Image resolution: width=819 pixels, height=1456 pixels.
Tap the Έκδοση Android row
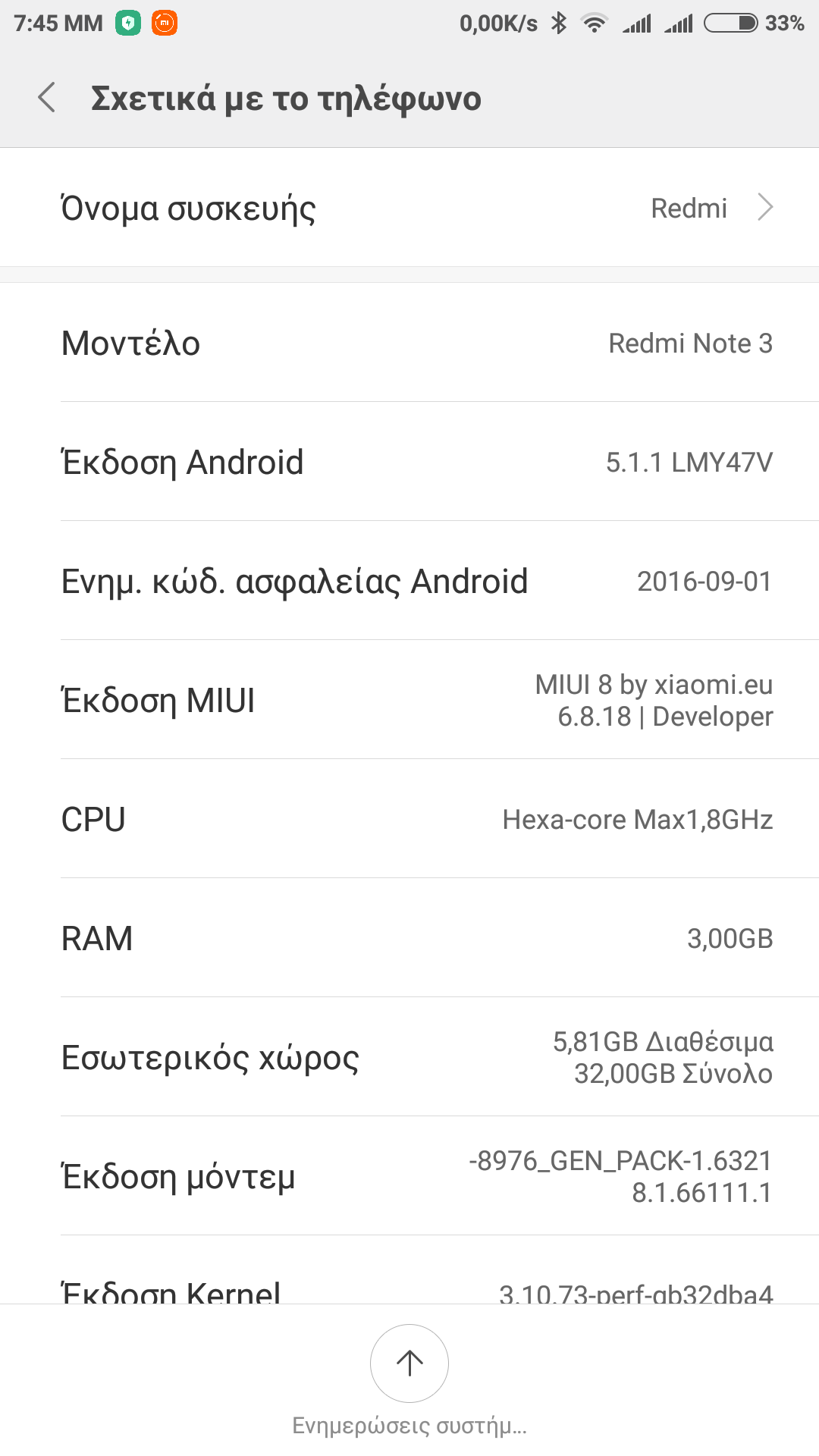pyautogui.click(x=409, y=462)
